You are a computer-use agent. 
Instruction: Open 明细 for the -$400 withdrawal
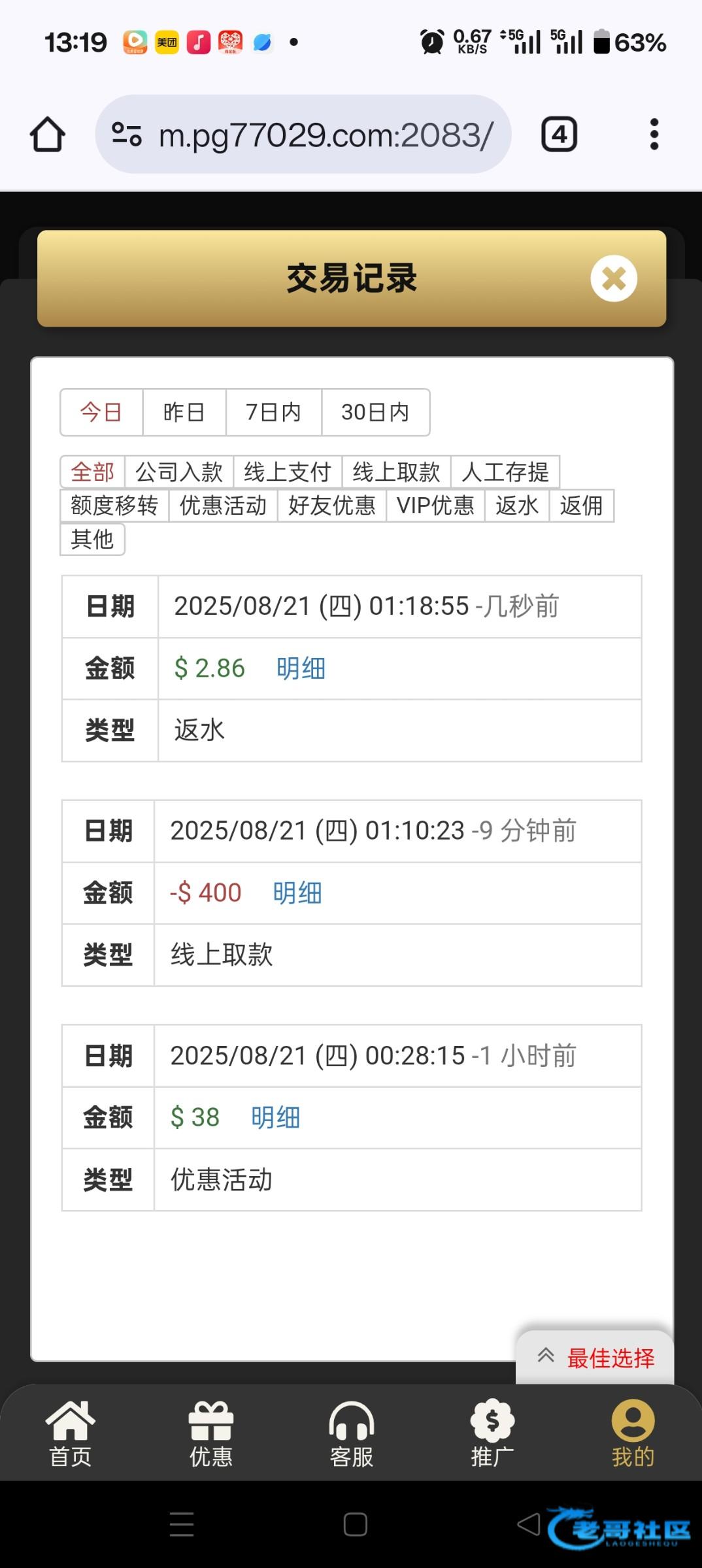tap(297, 893)
